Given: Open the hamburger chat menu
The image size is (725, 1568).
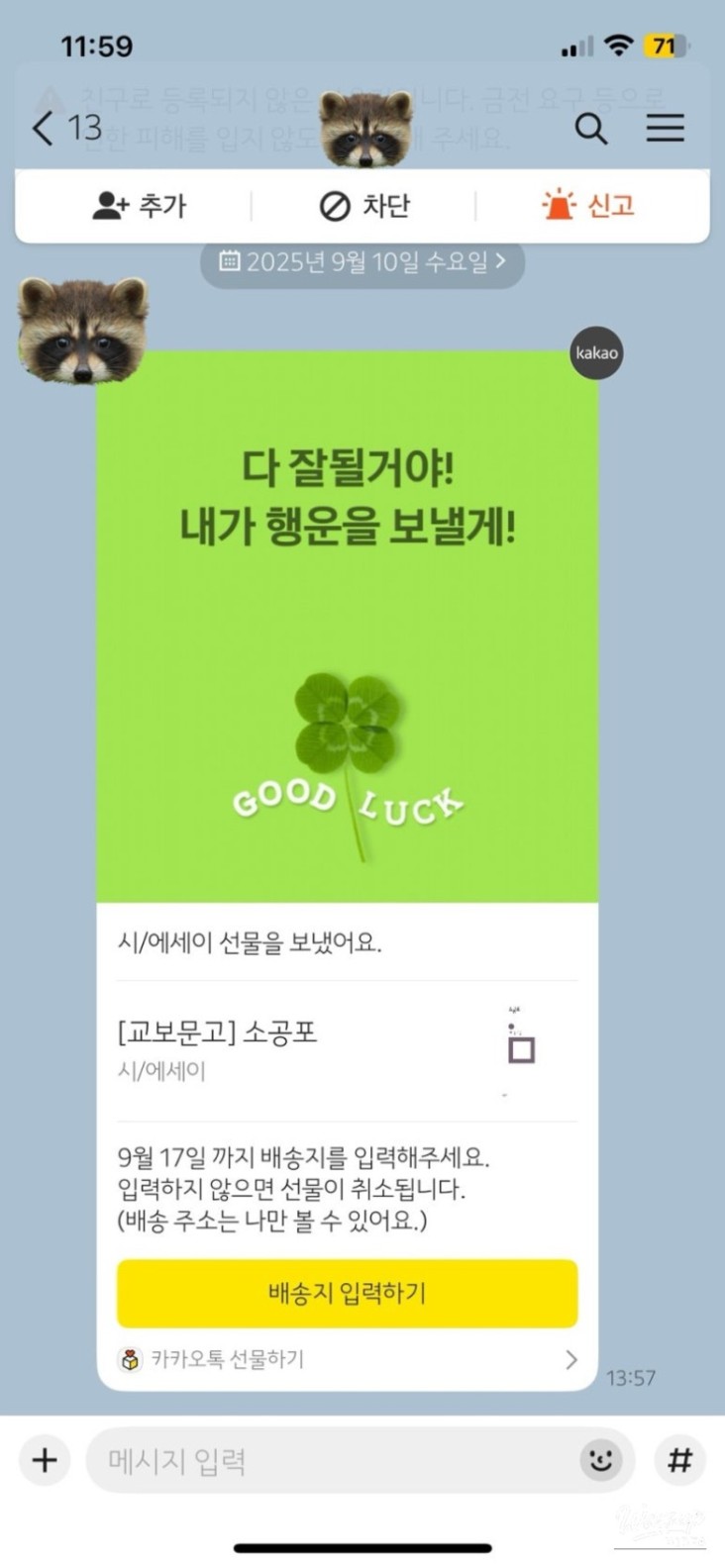Looking at the screenshot, I should pos(665,129).
